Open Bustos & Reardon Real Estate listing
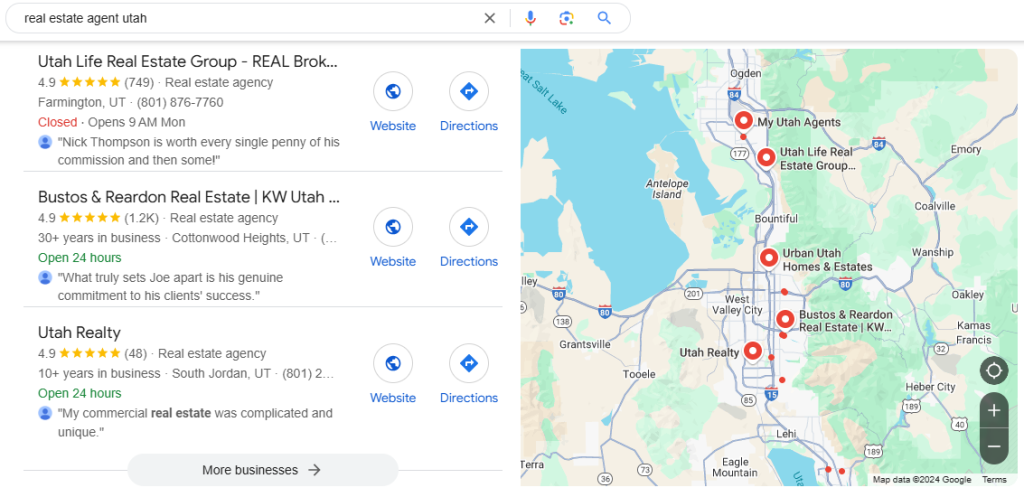Screen dimensions: 1024x497 [x=188, y=197]
